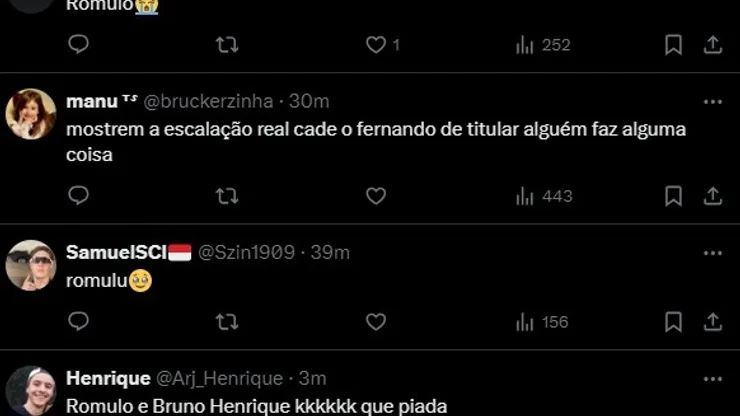Open manu's profile picture

[31, 114]
